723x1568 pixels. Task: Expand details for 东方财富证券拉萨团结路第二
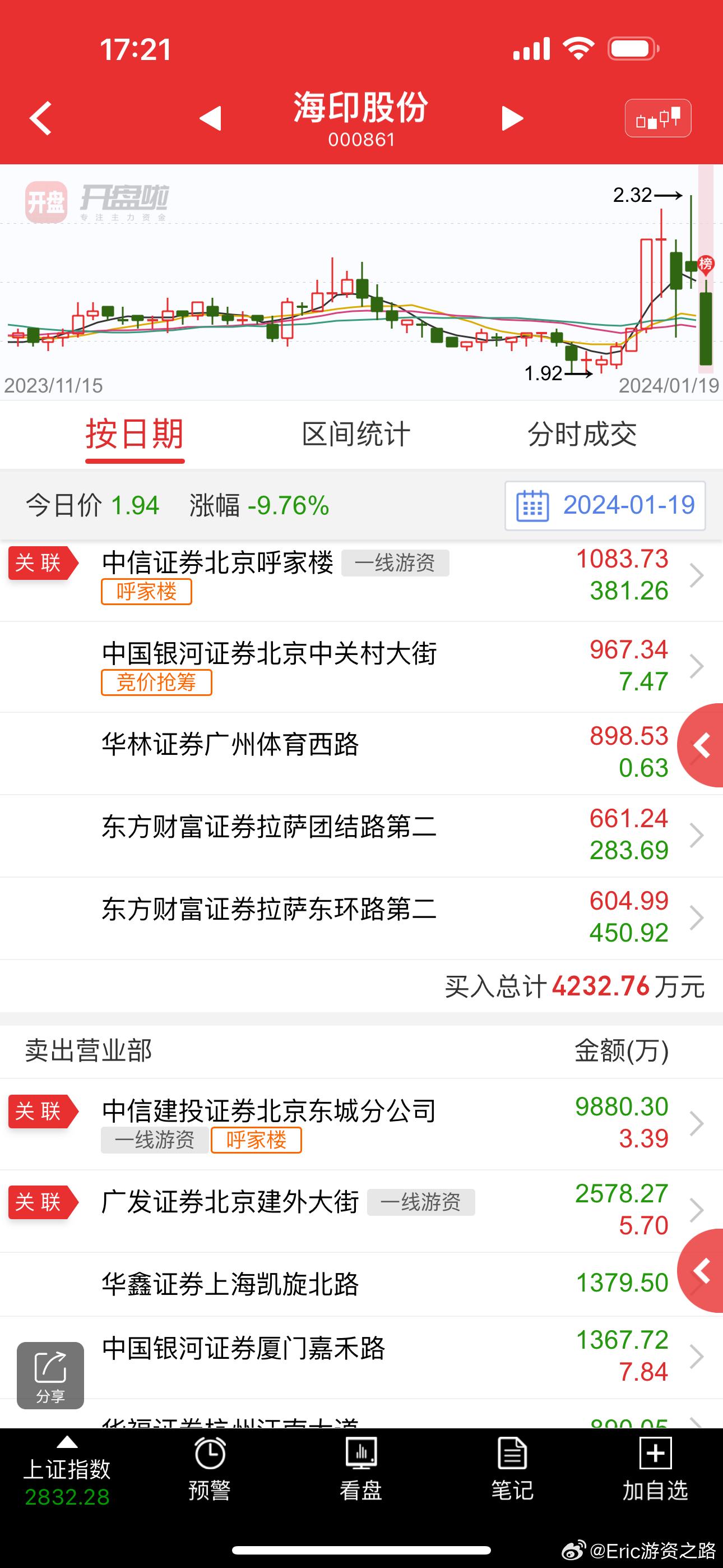pos(696,835)
